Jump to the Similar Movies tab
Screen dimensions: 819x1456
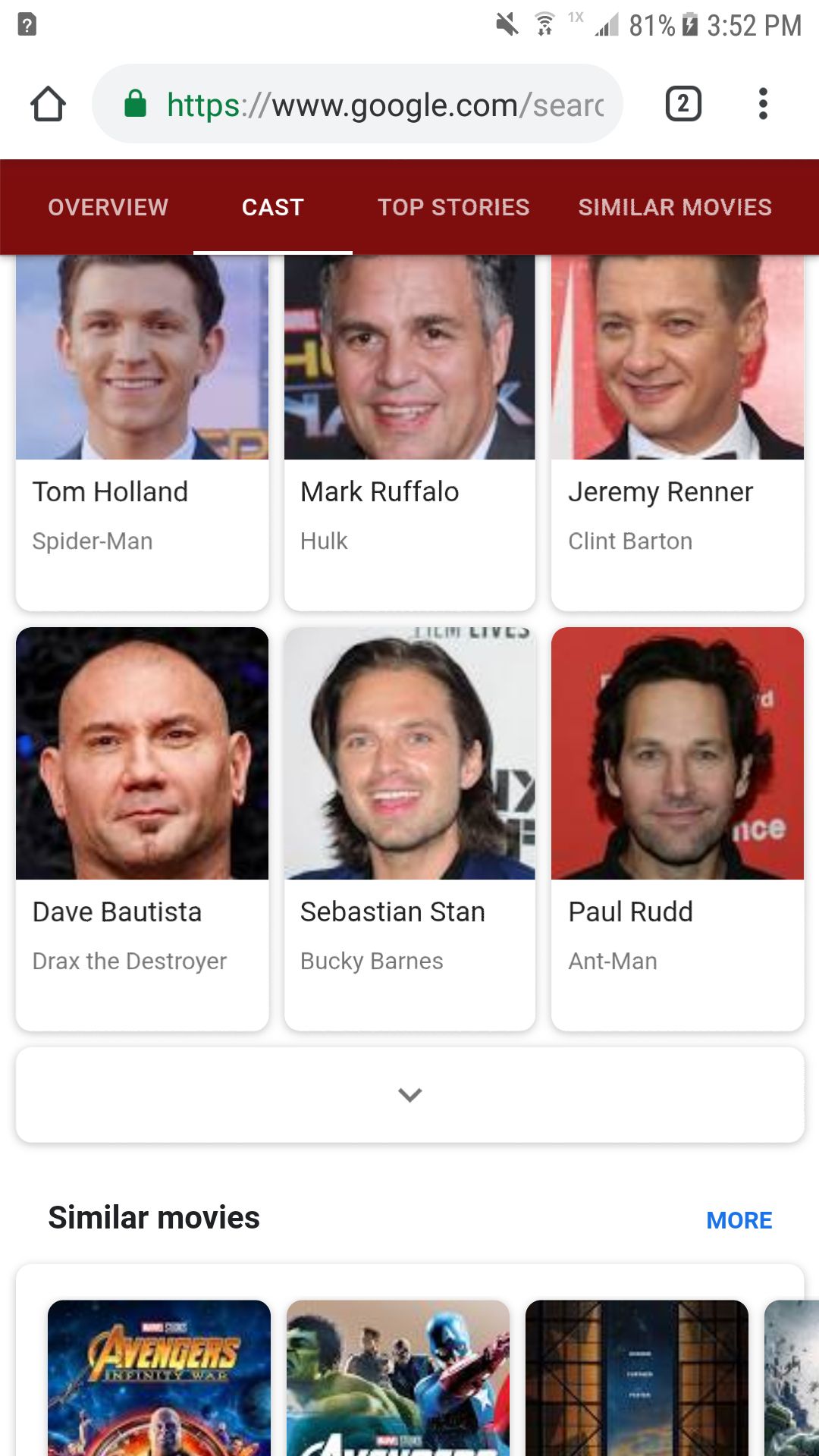pyautogui.click(x=675, y=207)
